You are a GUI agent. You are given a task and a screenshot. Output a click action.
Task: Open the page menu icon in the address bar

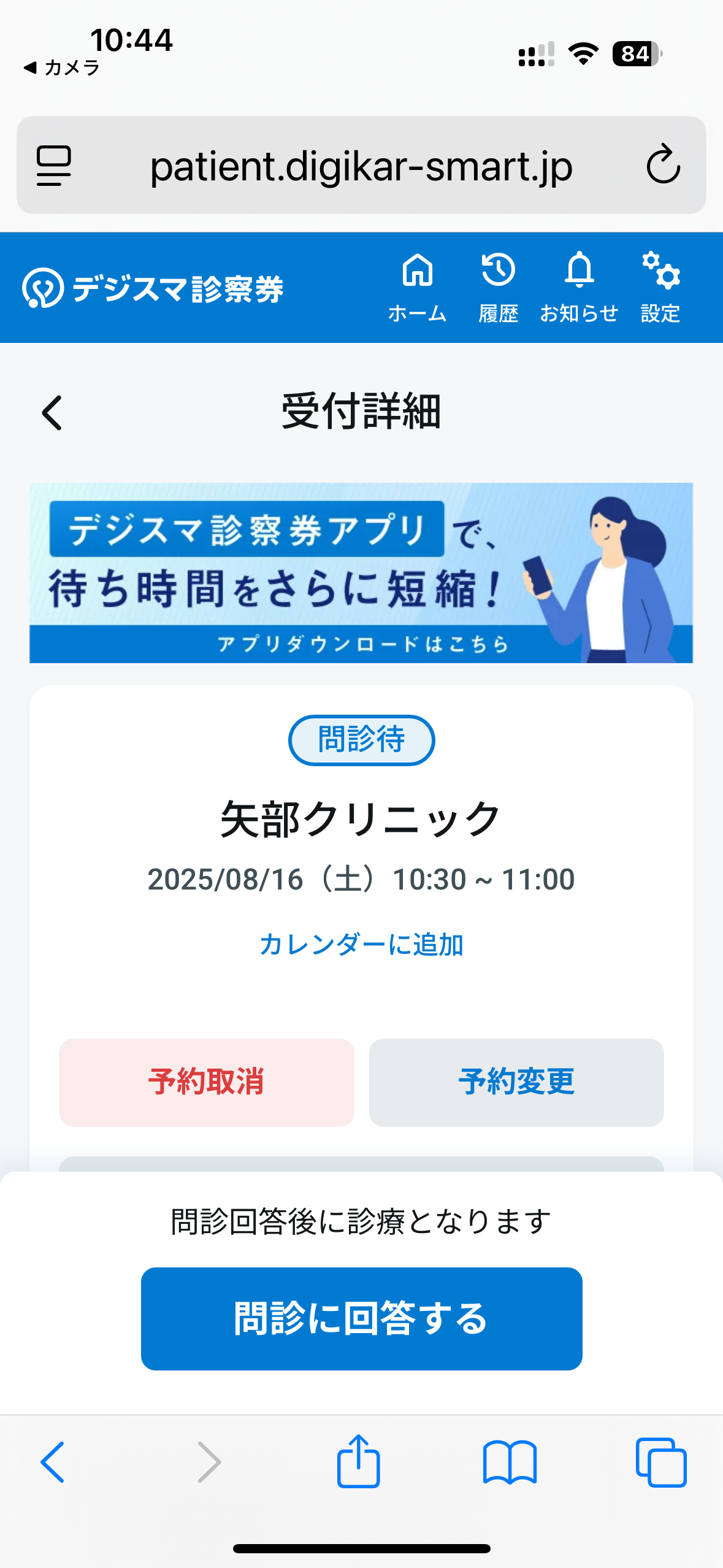coord(54,165)
